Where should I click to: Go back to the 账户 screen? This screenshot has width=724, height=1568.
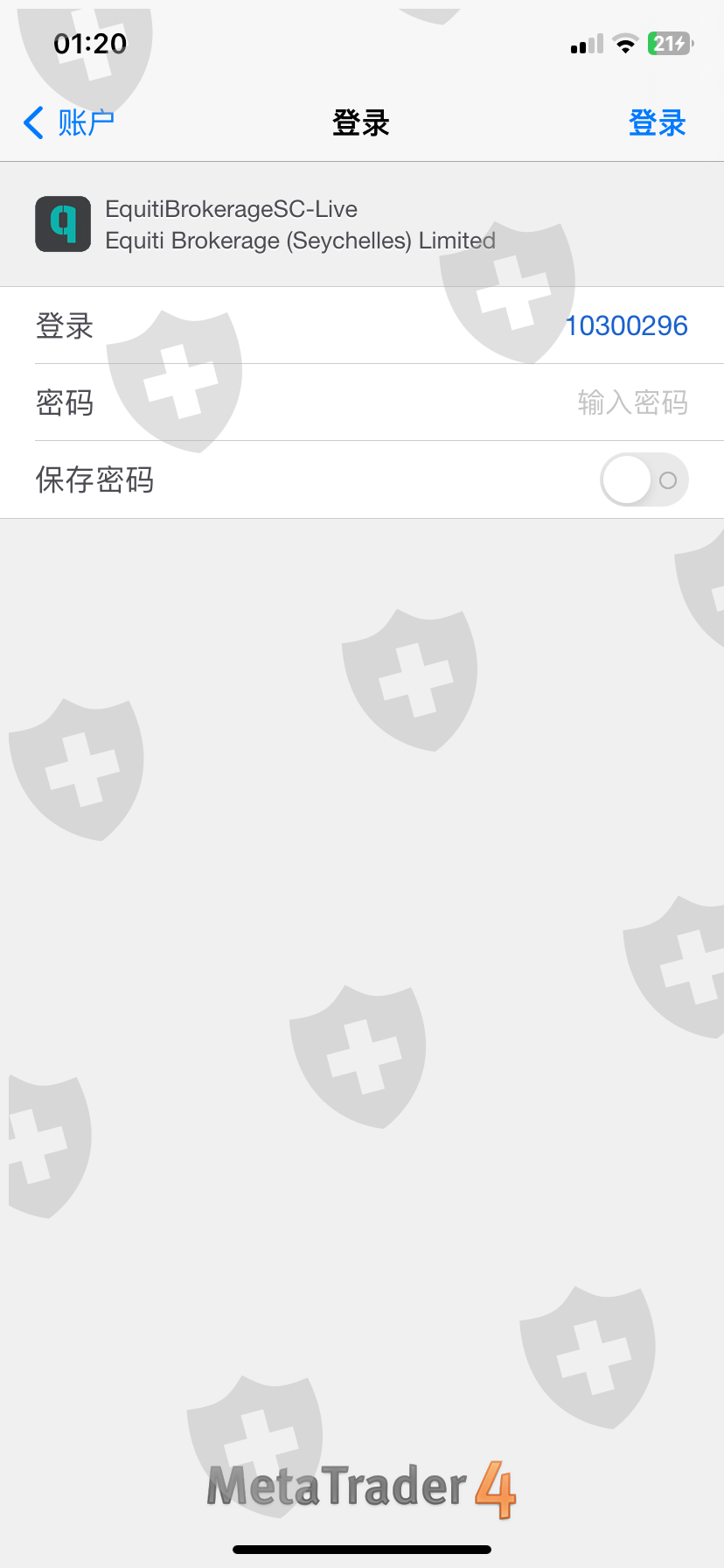click(68, 122)
